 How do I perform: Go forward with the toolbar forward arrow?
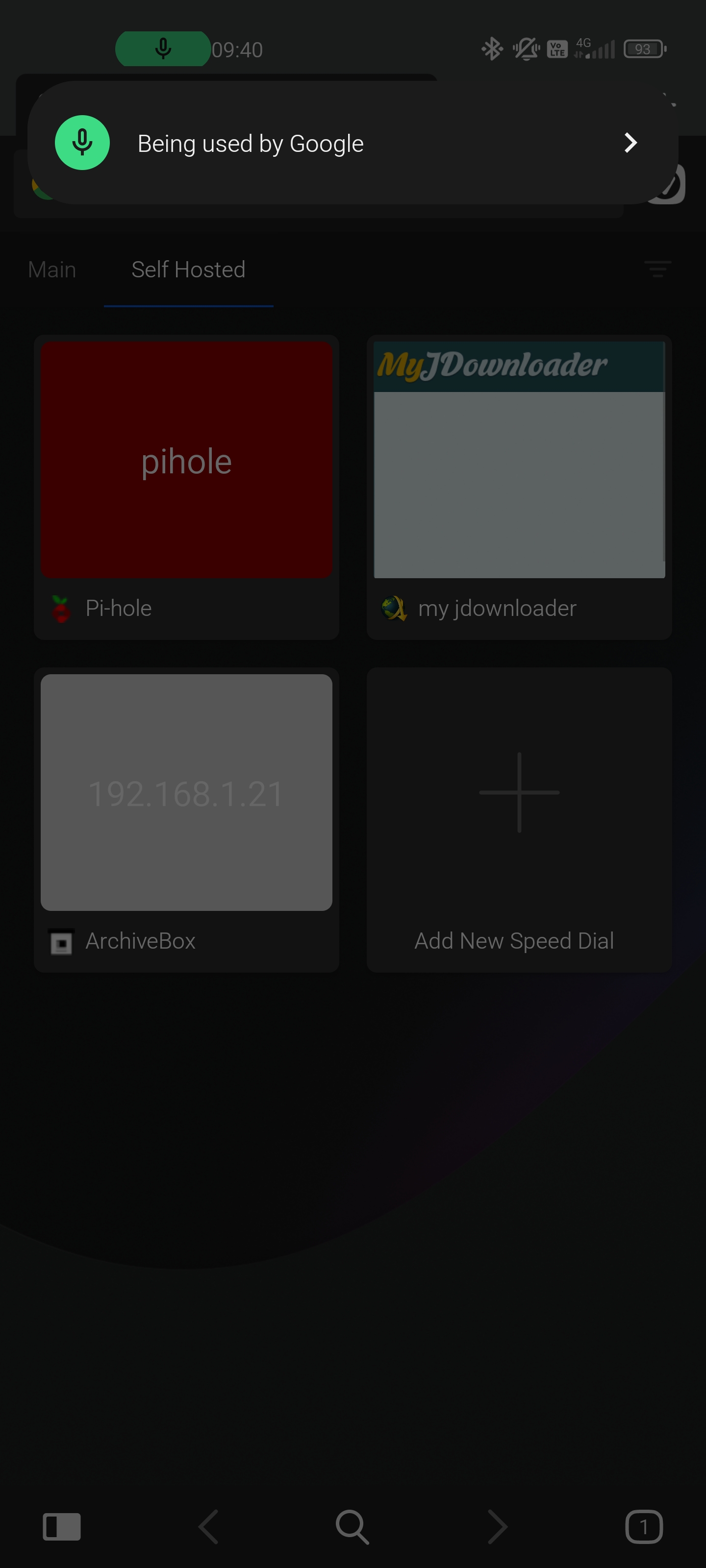click(x=497, y=1527)
